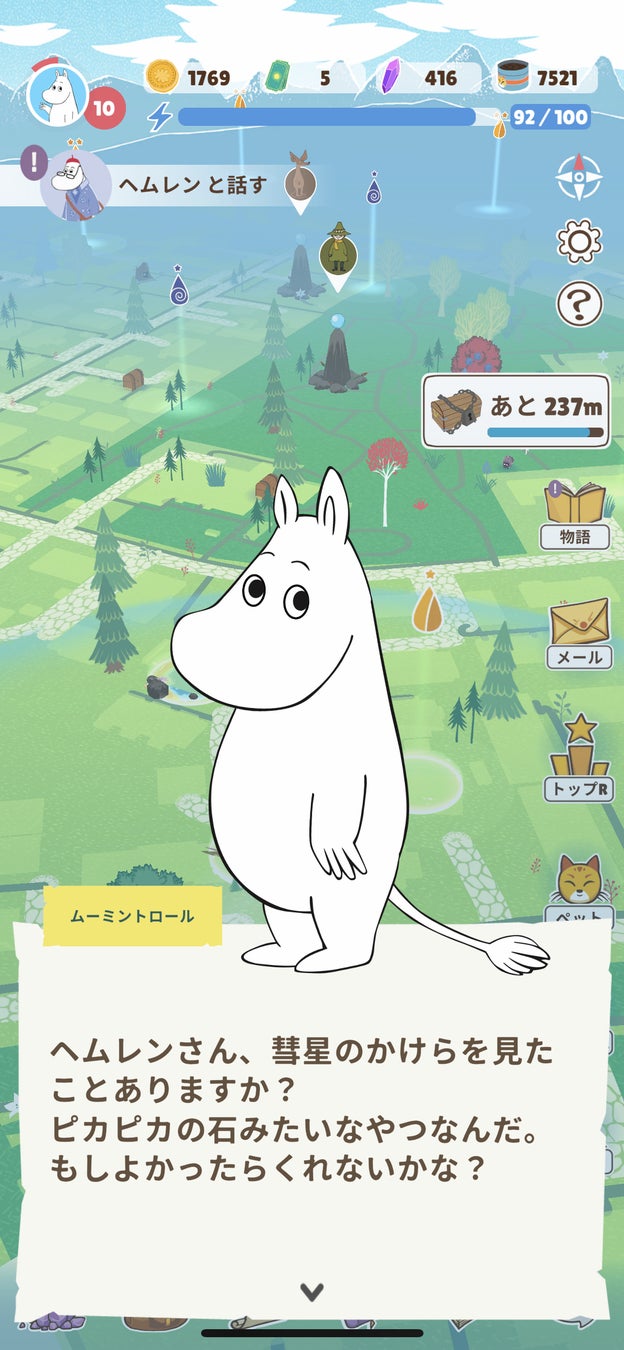
Task: Open the help question mark
Action: coord(579,304)
